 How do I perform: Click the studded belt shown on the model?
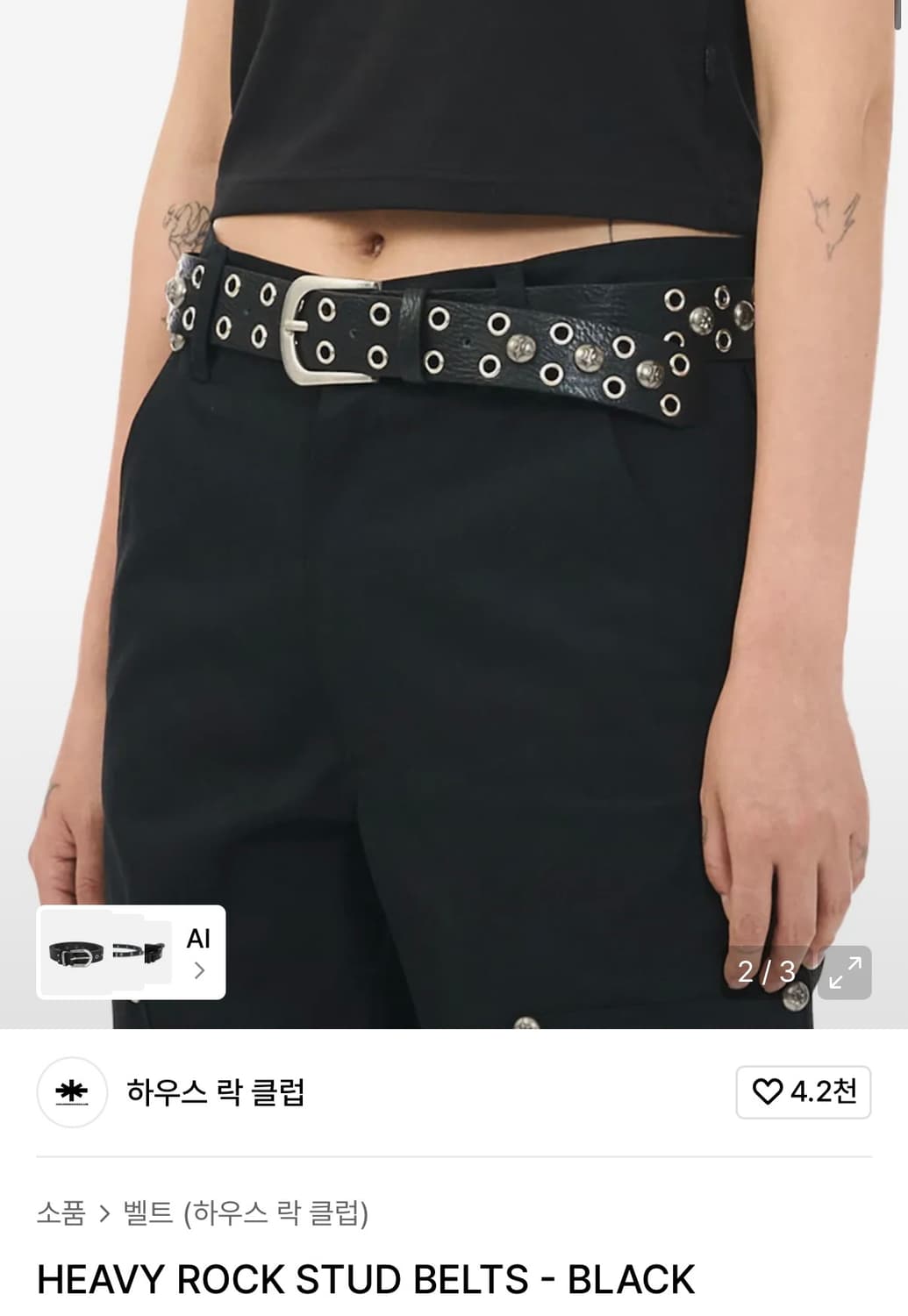(456, 333)
